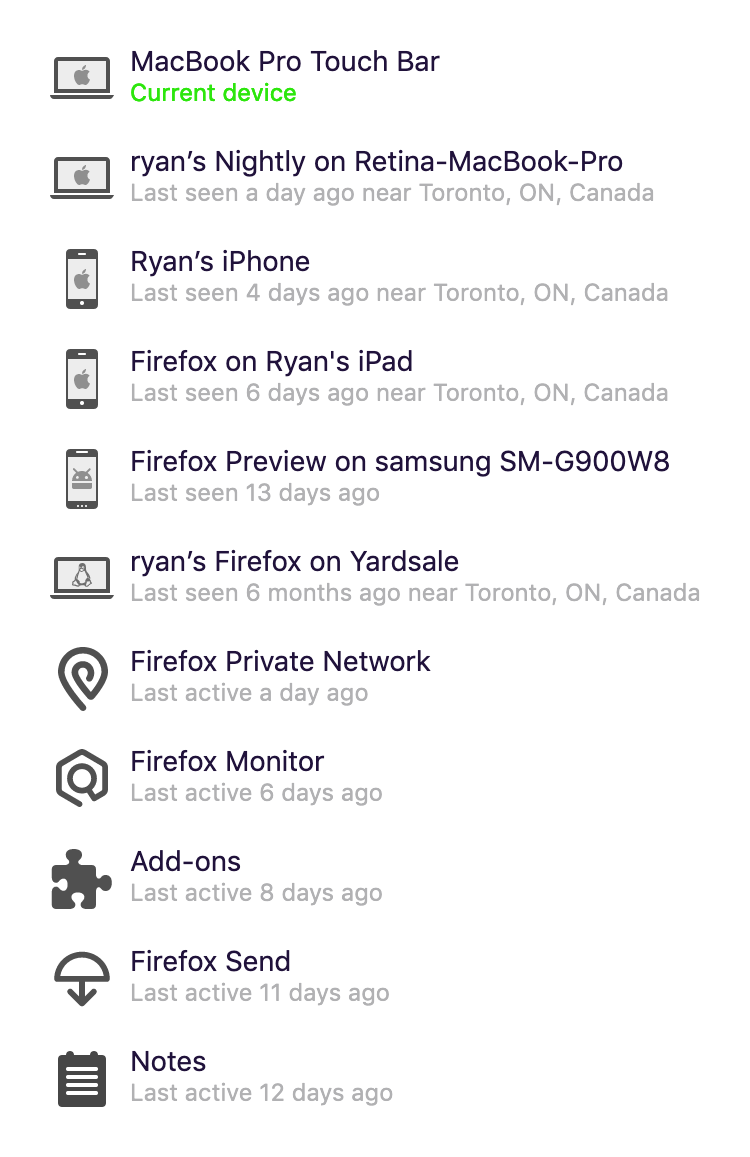Select the Firefox Preview on samsung SM-G900W8 entry
This screenshot has height=1157, width=750.
[x=400, y=461]
